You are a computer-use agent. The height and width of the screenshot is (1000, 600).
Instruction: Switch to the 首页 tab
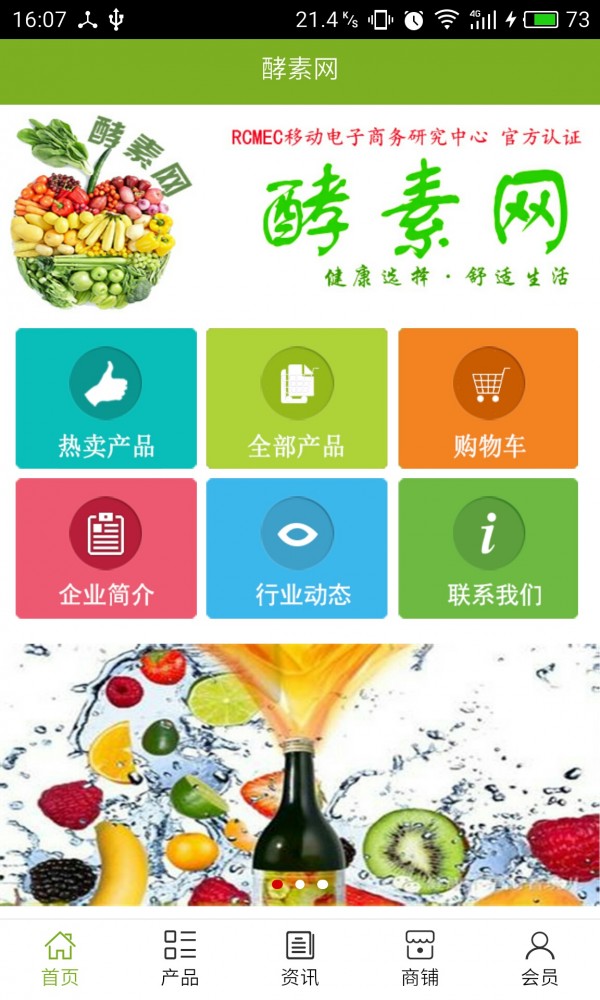60,958
